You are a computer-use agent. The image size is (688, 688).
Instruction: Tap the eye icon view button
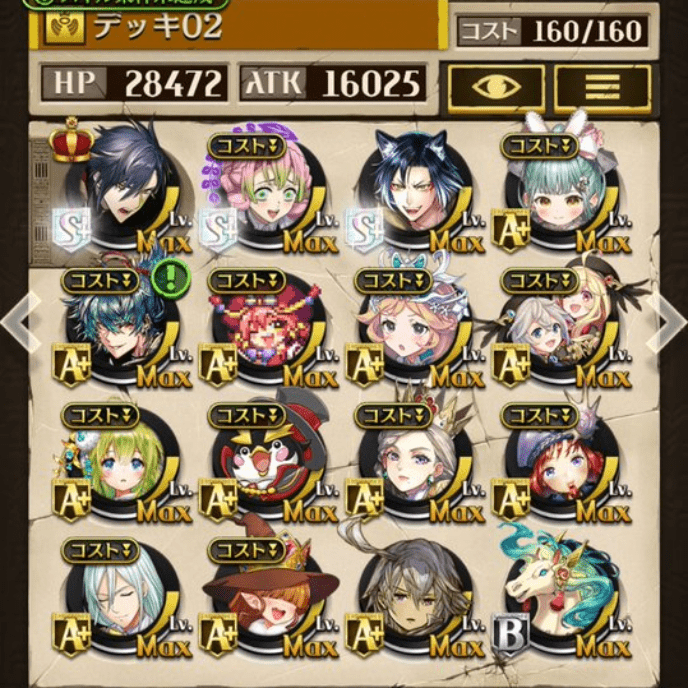(x=496, y=86)
